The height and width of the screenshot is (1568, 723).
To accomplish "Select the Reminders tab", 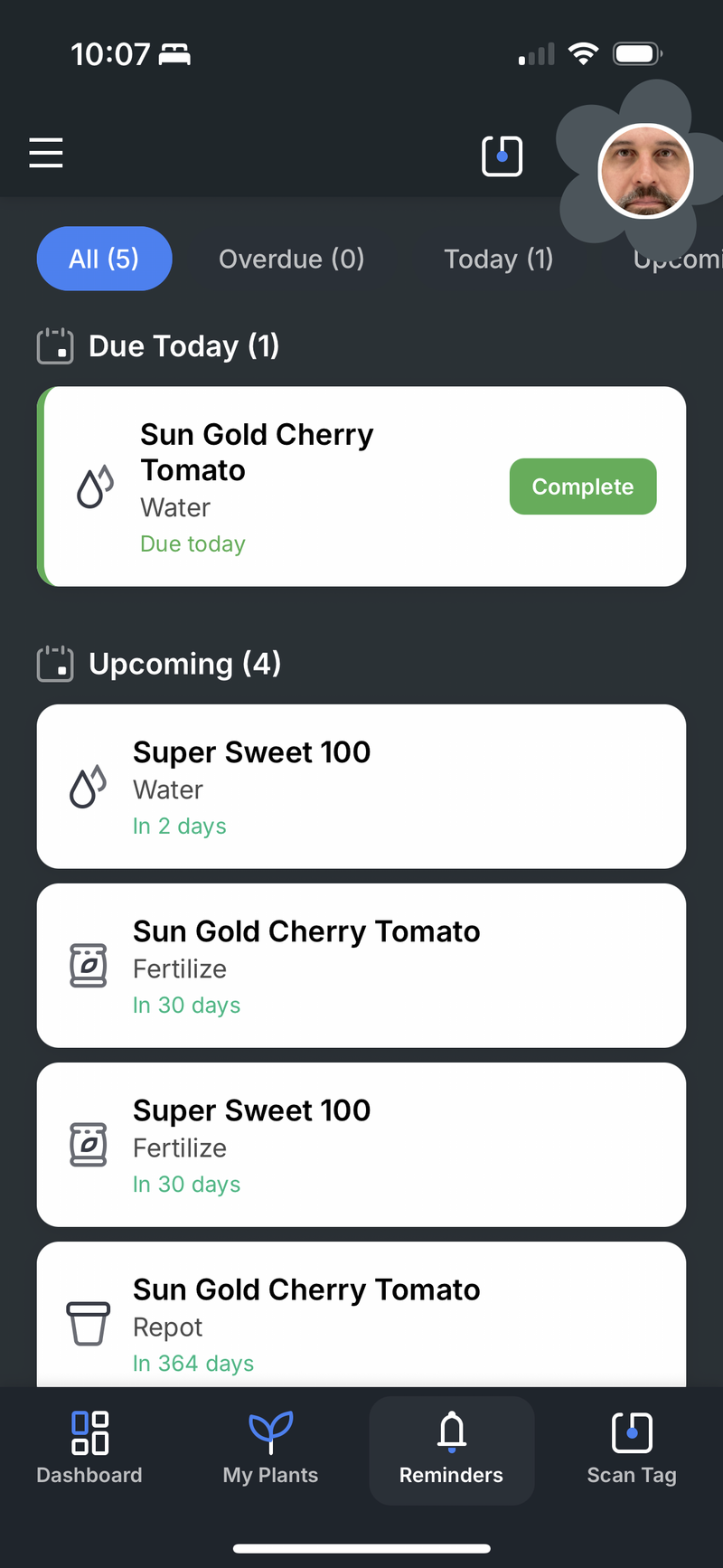I will point(452,1450).
